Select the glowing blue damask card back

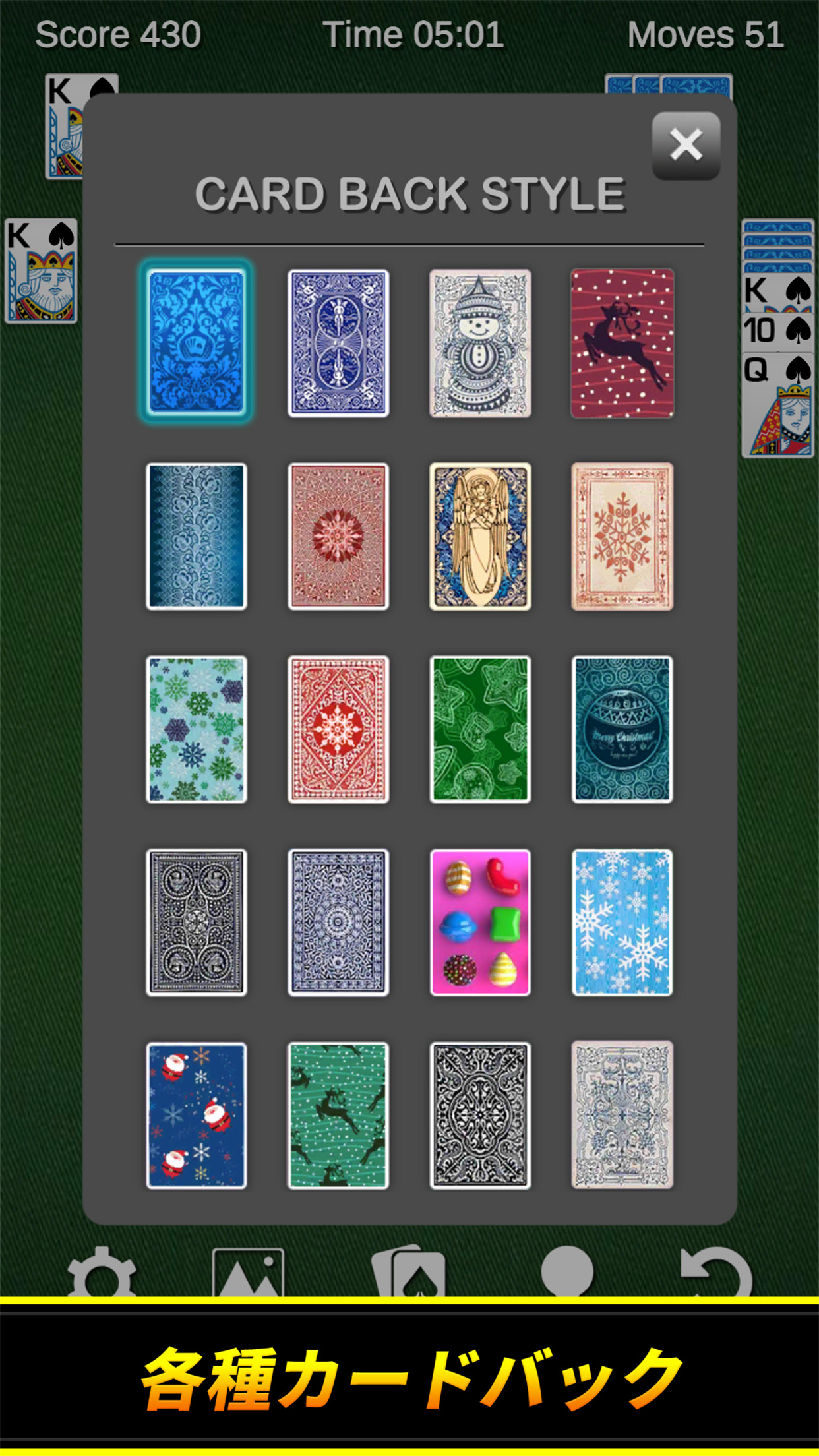(196, 343)
